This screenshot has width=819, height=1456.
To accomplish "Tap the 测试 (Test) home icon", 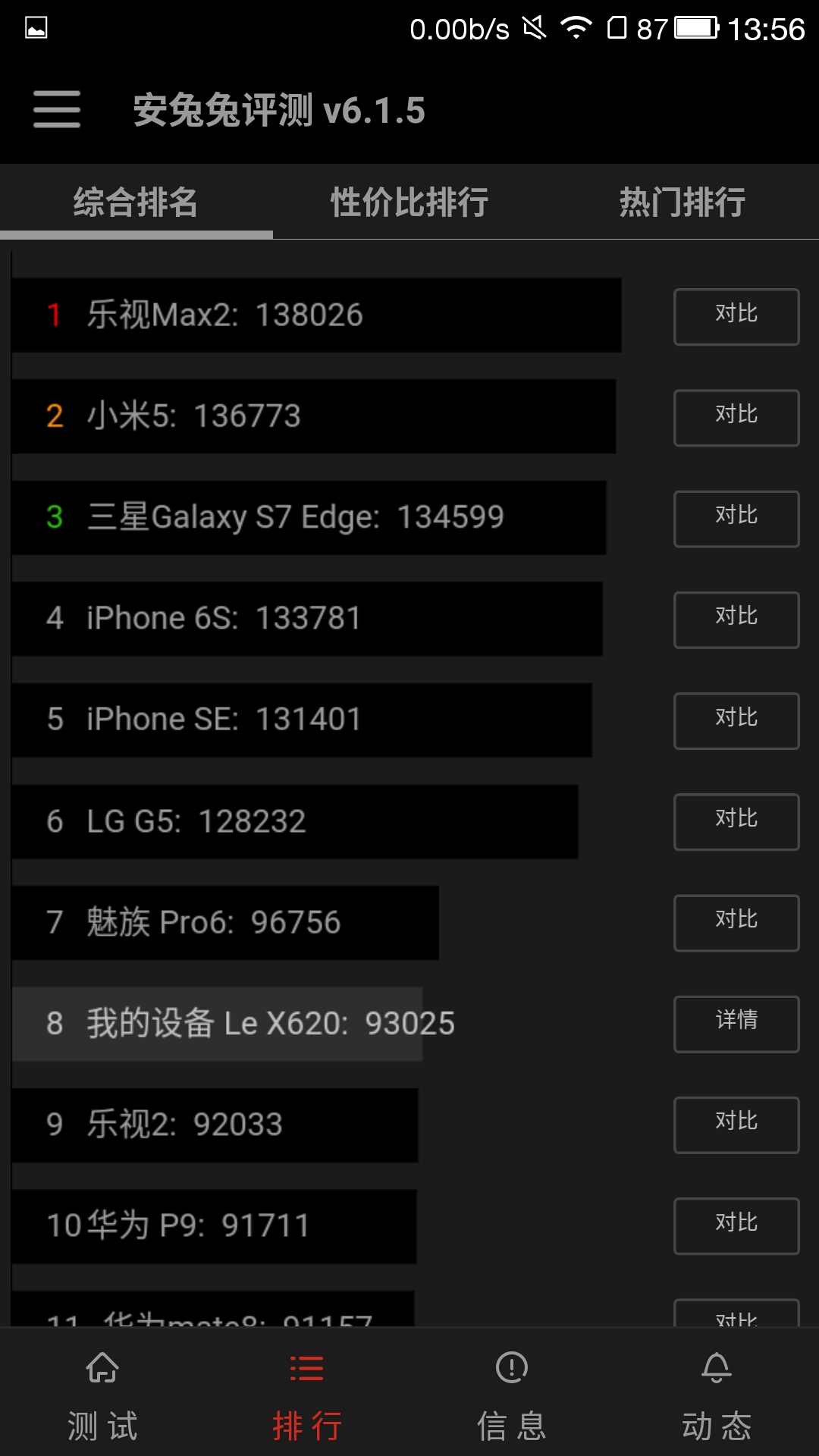I will click(x=102, y=1395).
